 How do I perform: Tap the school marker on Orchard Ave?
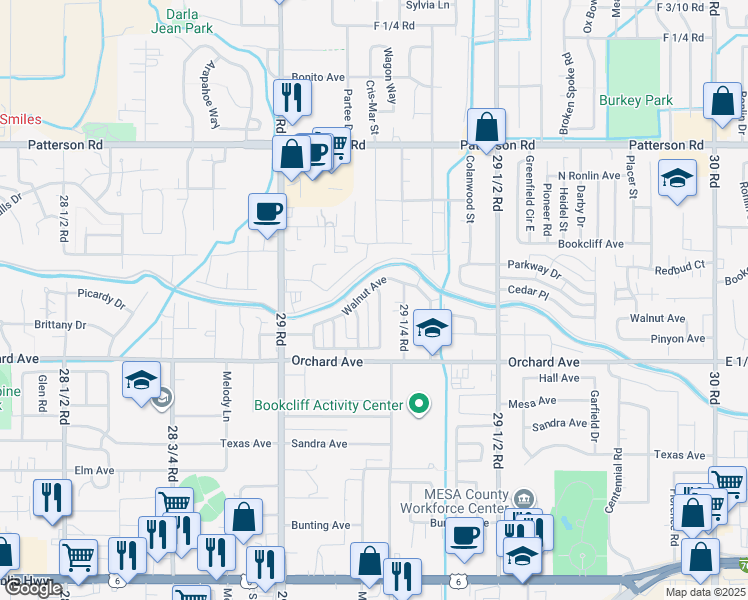(x=432, y=328)
